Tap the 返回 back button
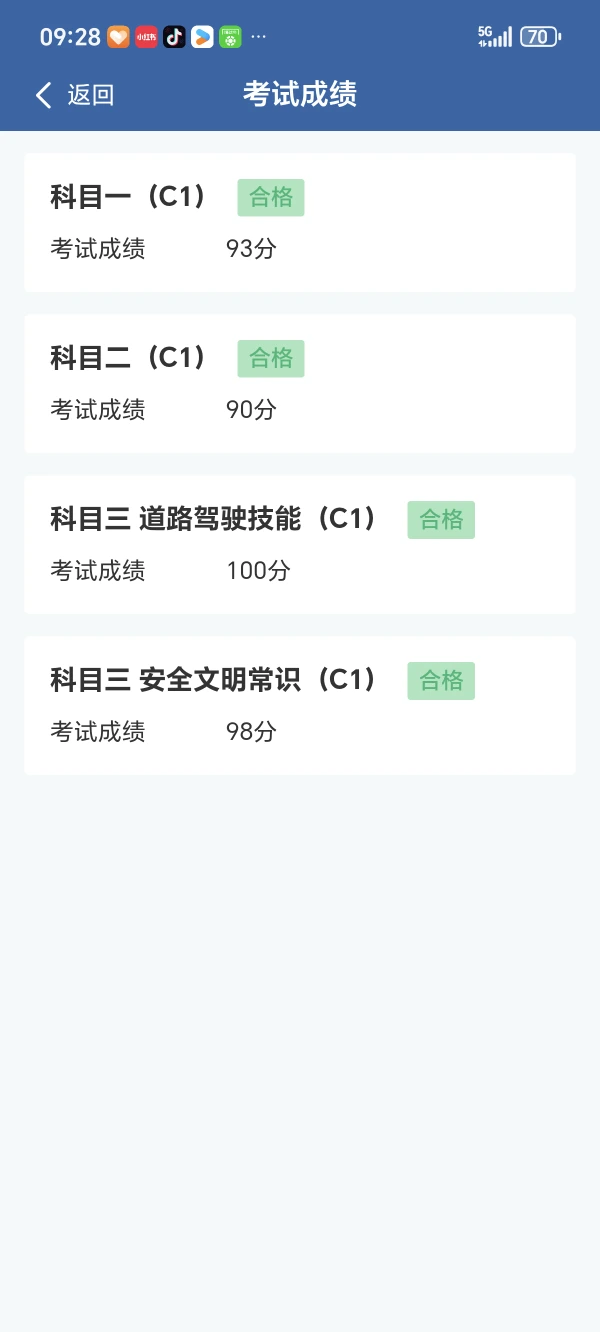Viewport: 600px width, 1332px height. 75,95
